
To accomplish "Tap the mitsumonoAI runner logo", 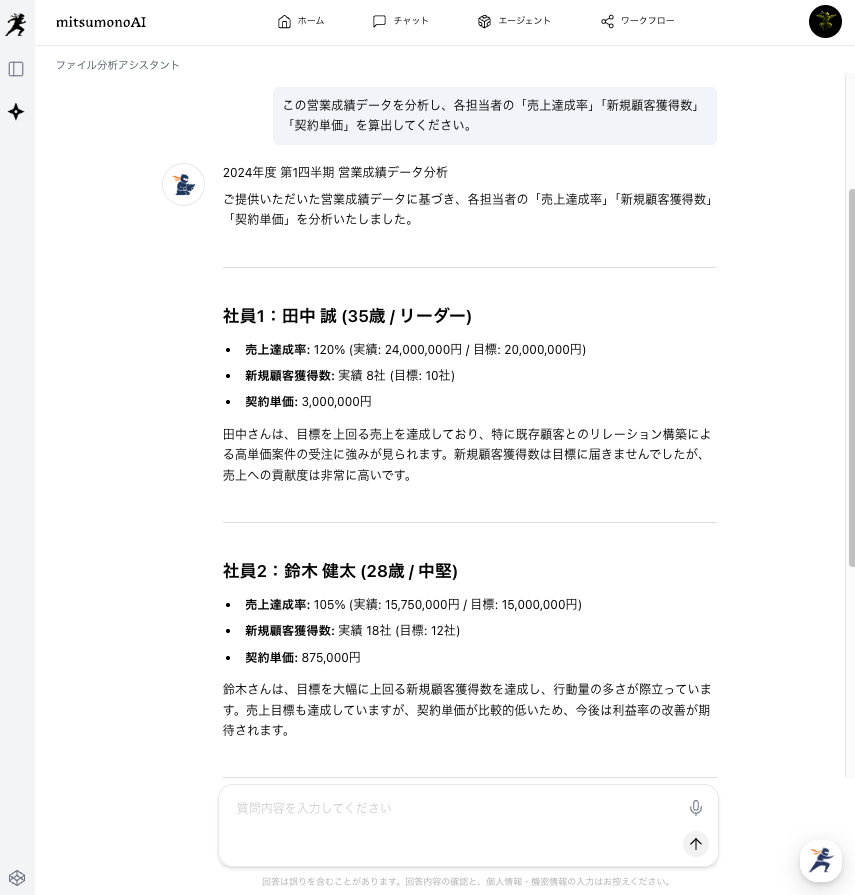I will (16, 24).
